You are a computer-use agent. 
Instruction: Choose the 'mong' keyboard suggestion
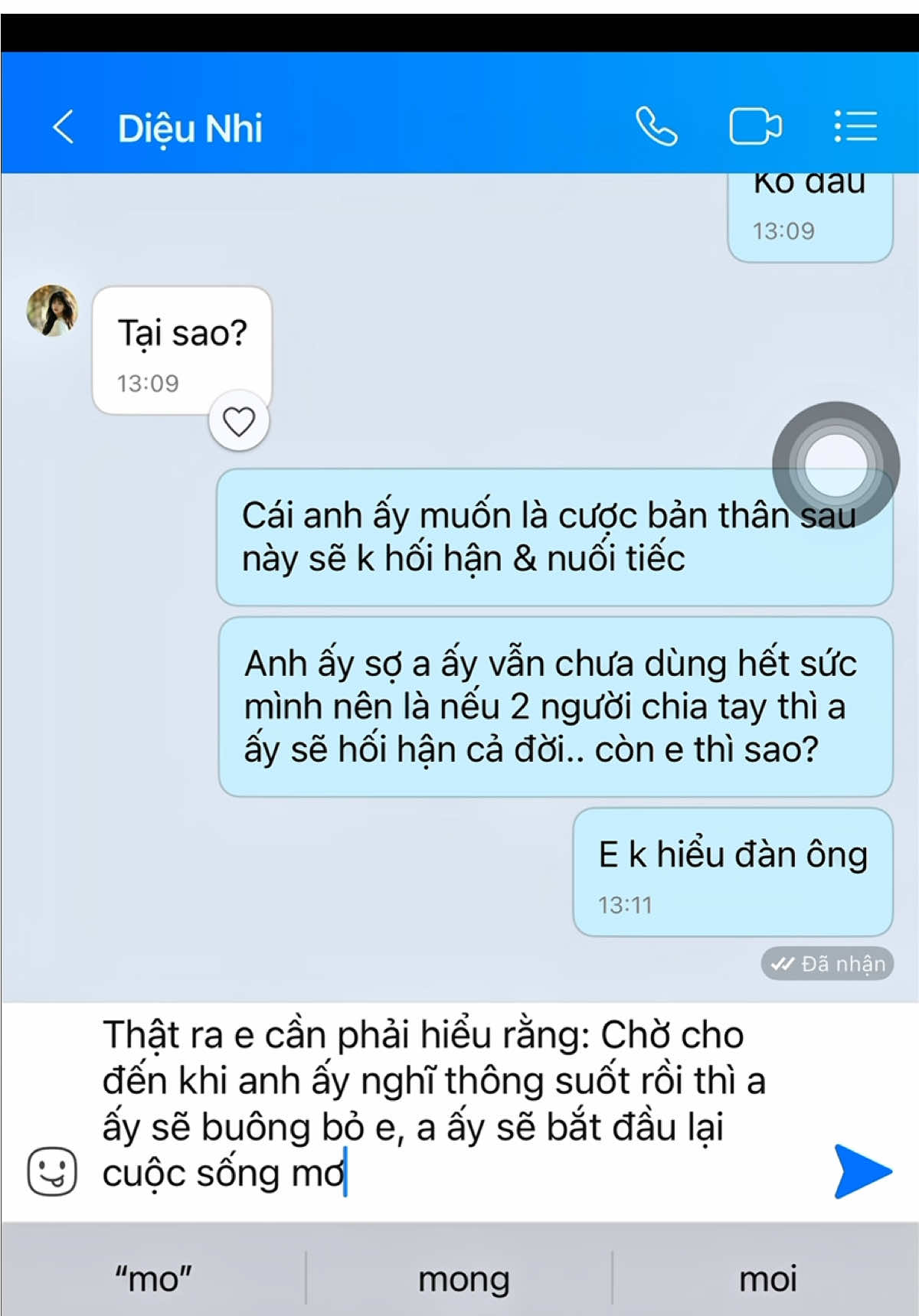(x=463, y=1276)
